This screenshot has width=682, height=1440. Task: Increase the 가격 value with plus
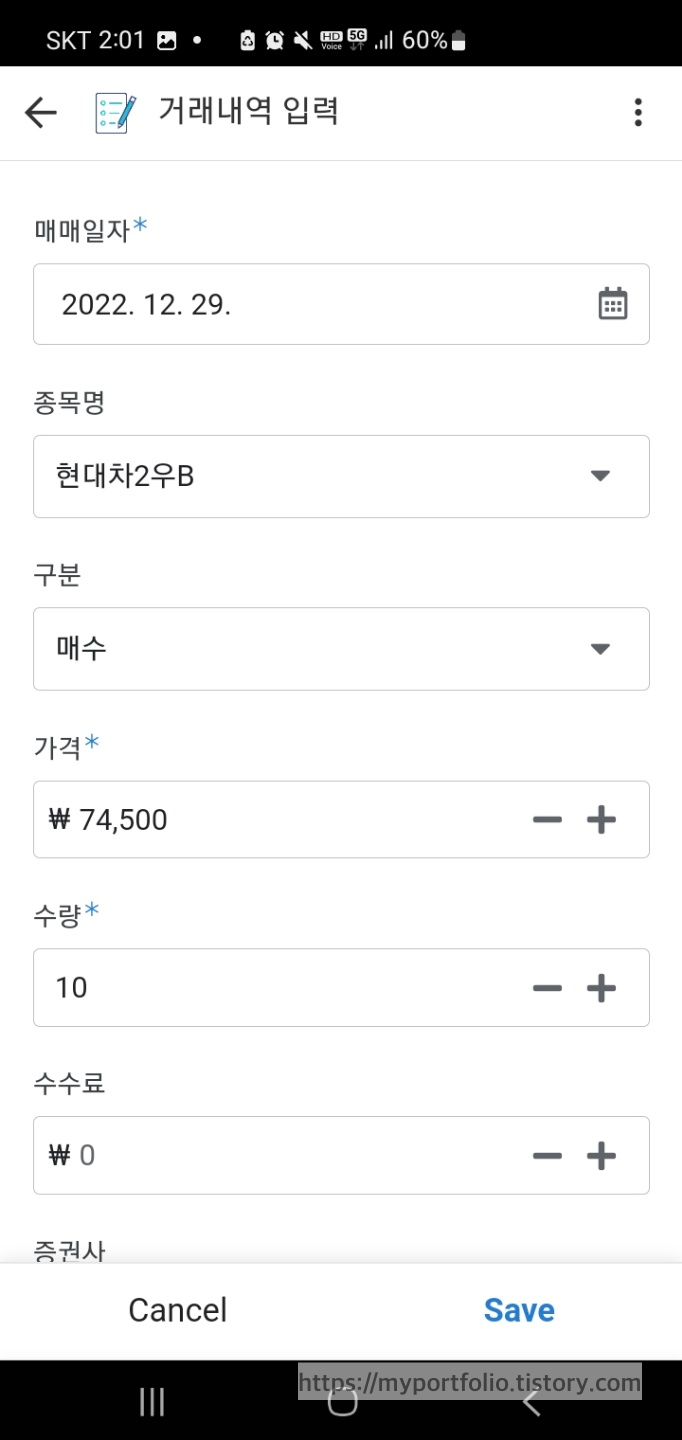pyautogui.click(x=601, y=820)
